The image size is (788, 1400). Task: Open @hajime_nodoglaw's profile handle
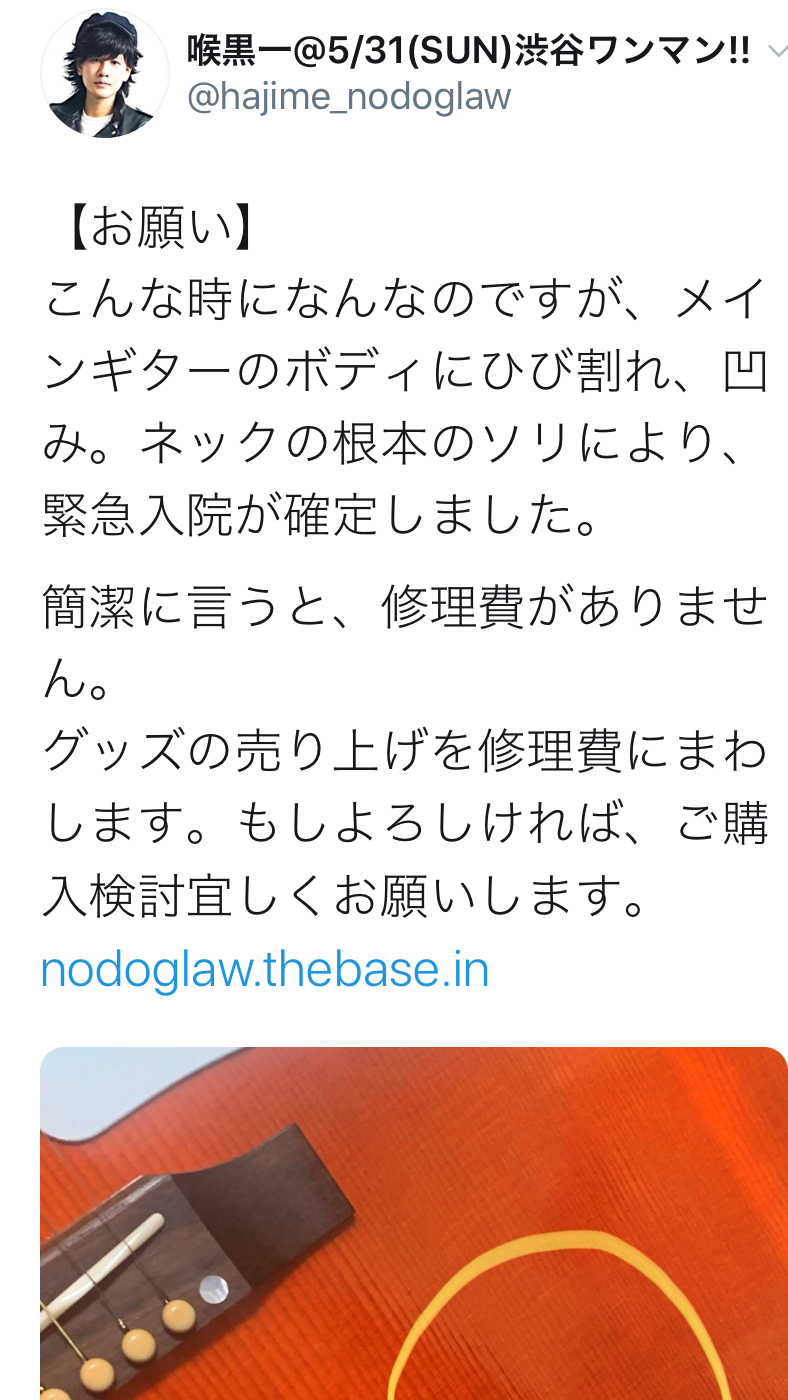349,97
